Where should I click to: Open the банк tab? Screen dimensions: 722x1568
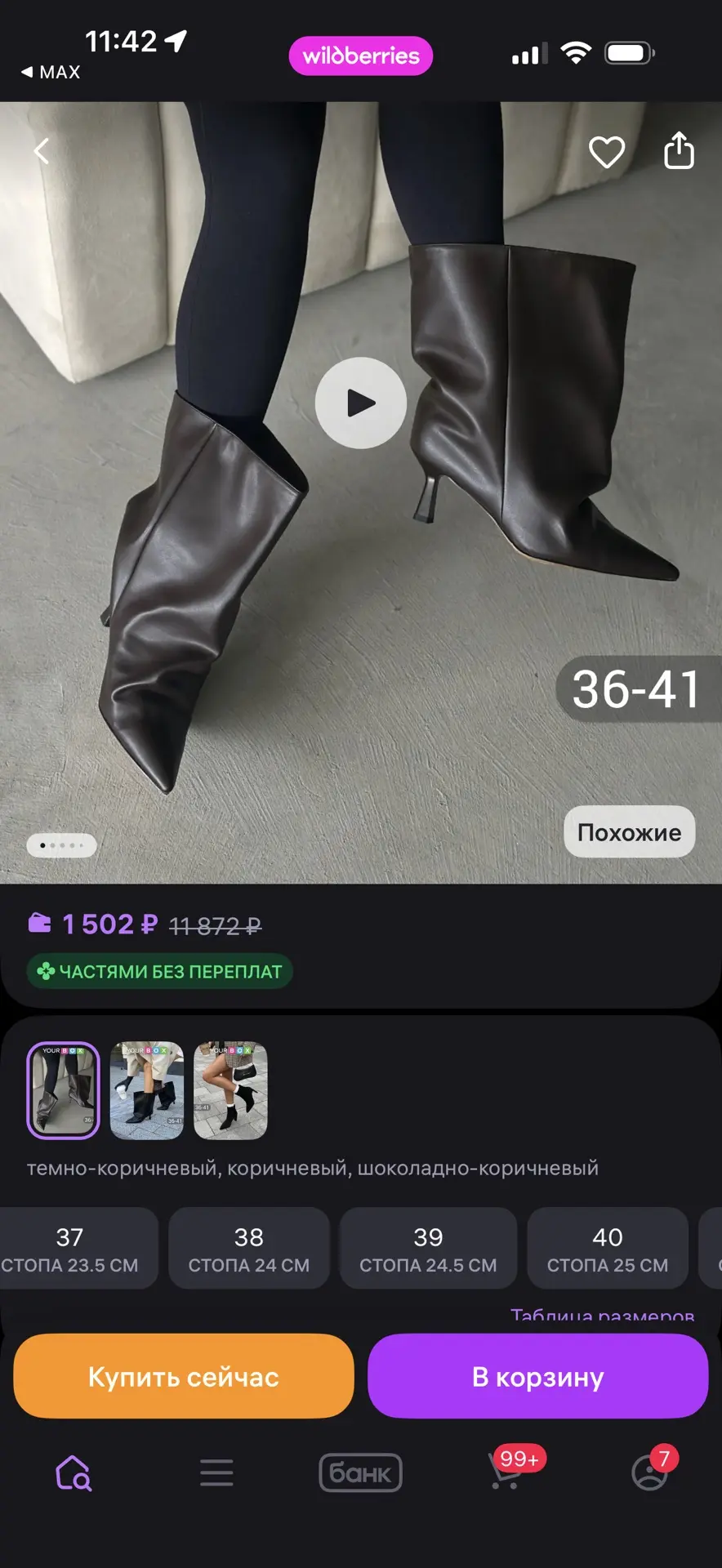pos(360,1472)
